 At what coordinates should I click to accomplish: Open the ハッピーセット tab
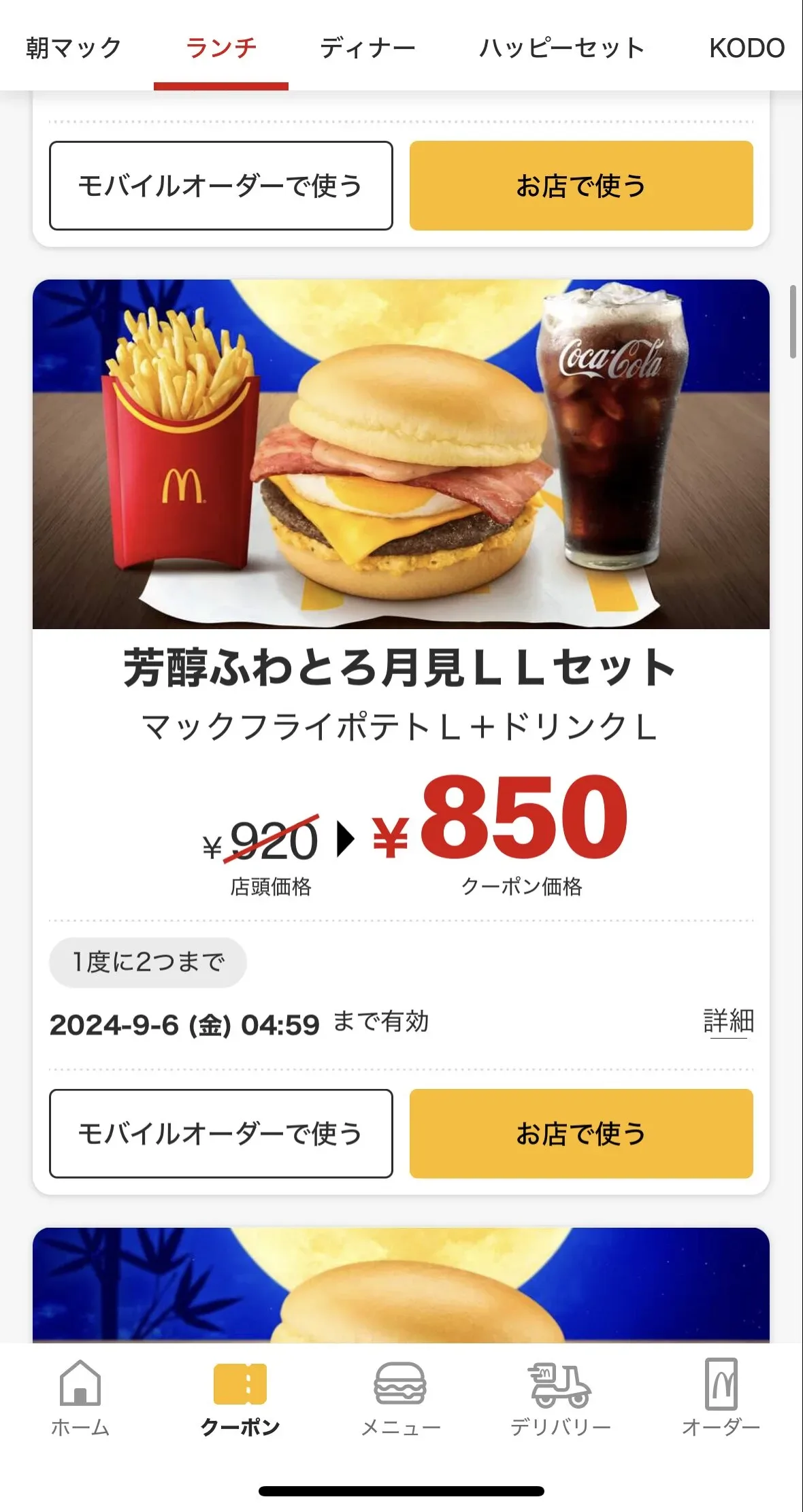tap(561, 48)
